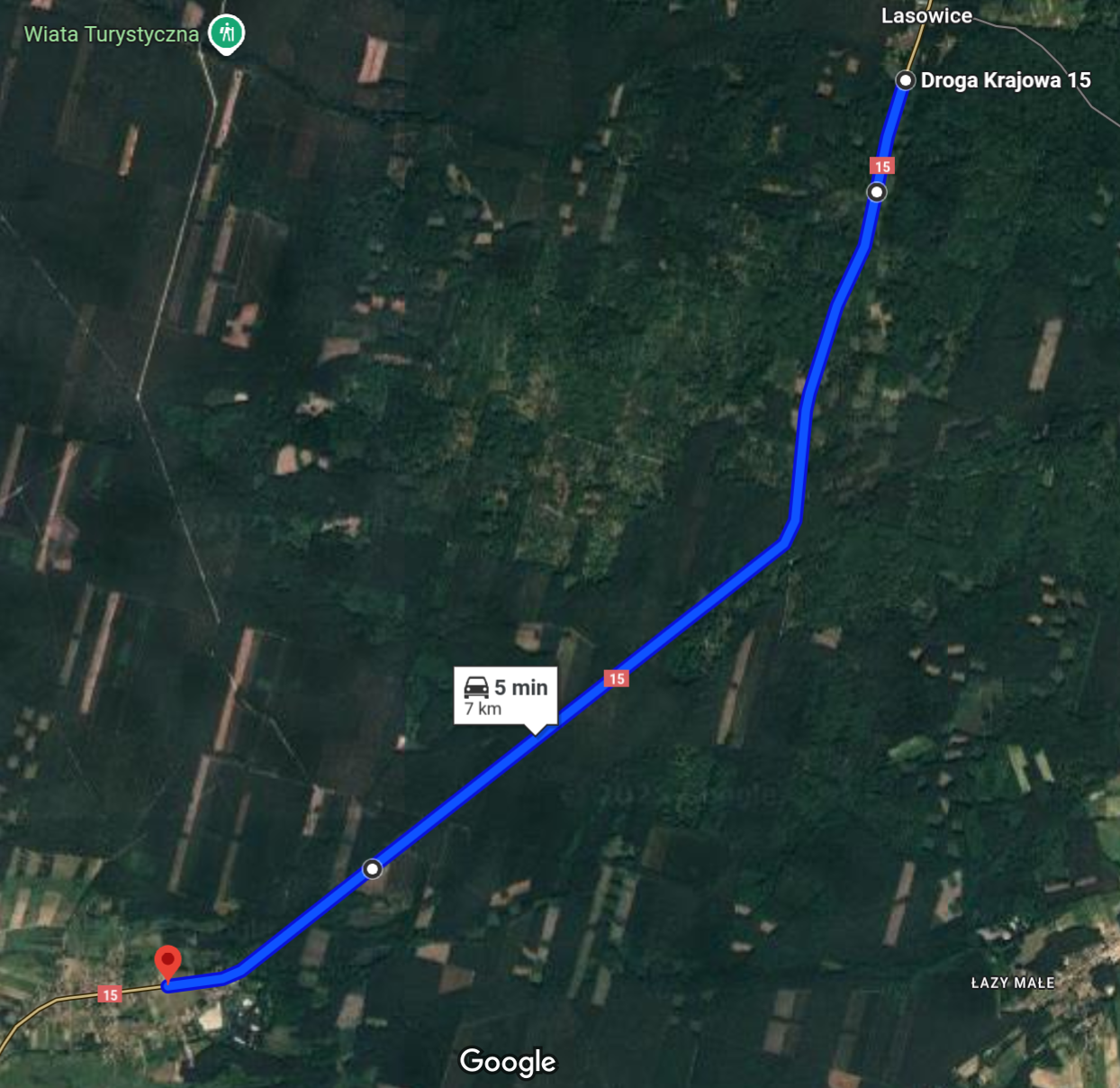Select the 5 min, 7 km route callout

point(505,694)
